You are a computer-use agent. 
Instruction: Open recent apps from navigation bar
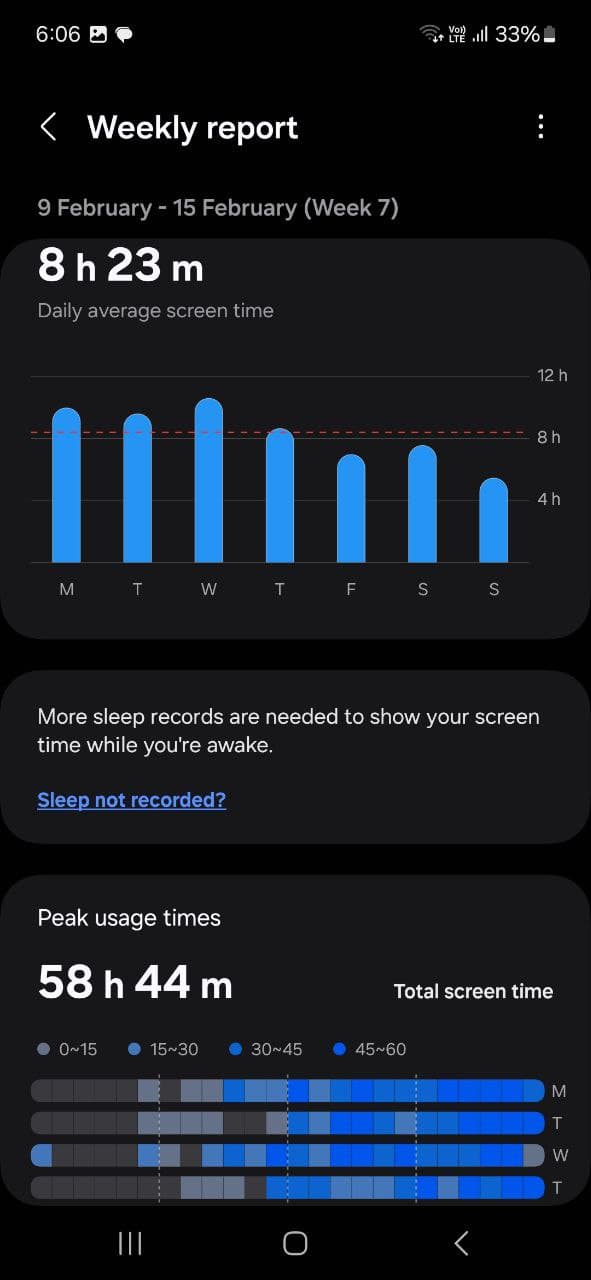(x=130, y=1242)
